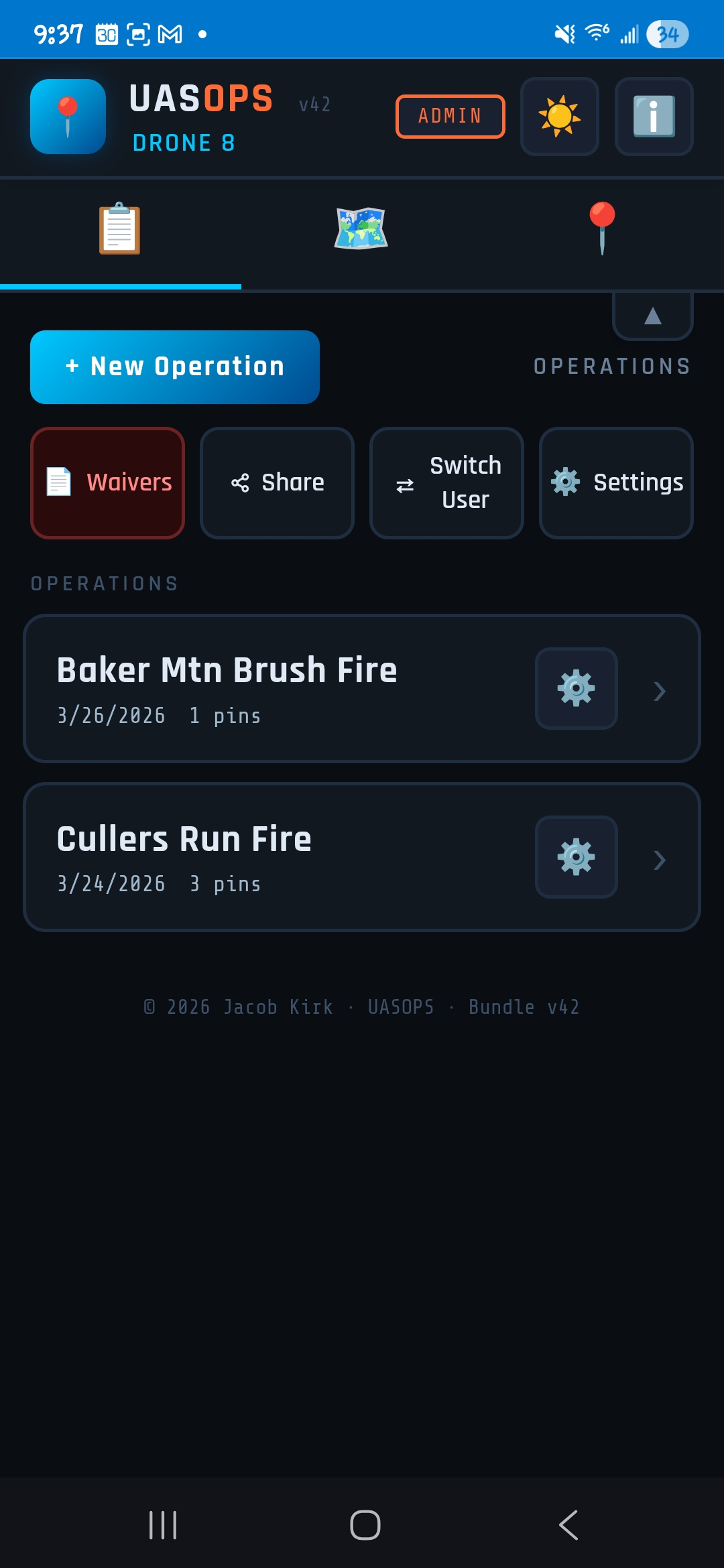The height and width of the screenshot is (1568, 724).
Task: Toggle the ADMIN mode badge
Action: tap(449, 116)
